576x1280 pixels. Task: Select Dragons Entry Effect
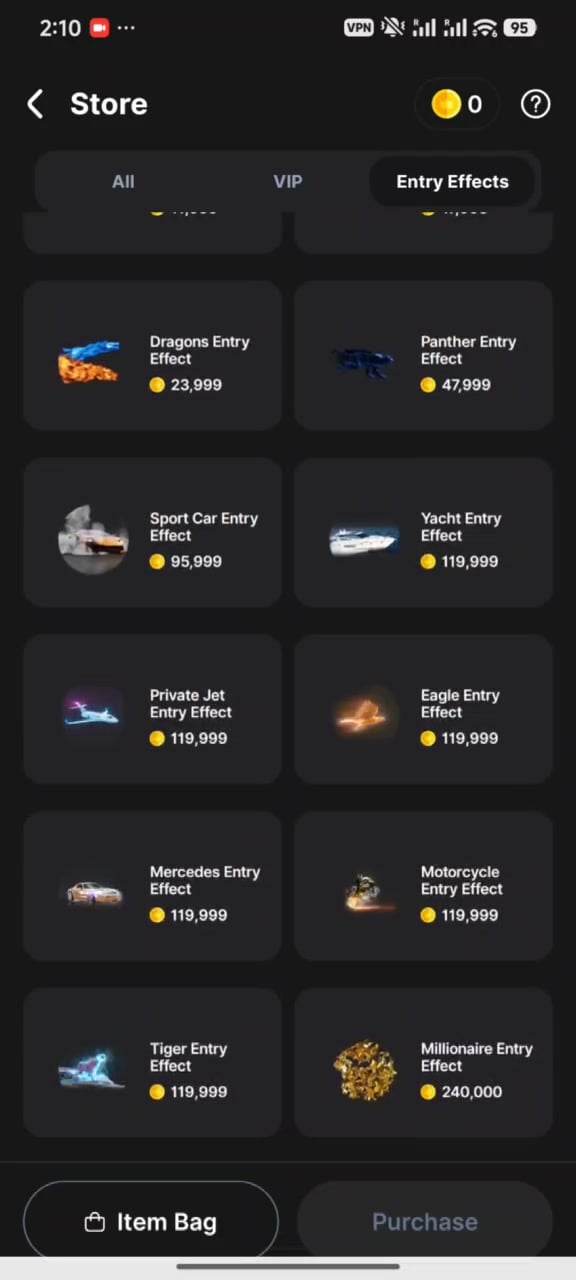point(152,356)
